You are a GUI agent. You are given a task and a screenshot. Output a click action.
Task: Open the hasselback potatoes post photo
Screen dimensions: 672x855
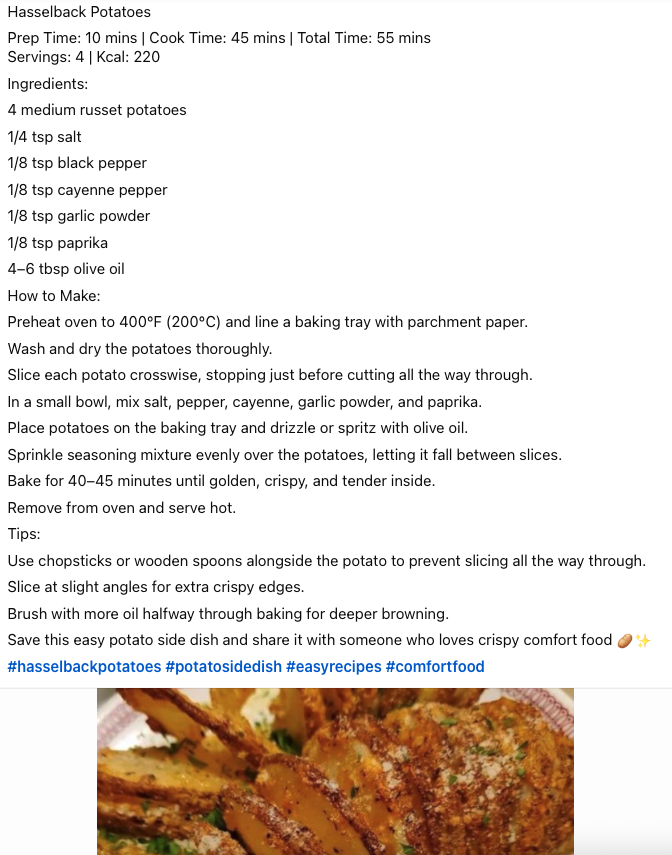[335, 771]
